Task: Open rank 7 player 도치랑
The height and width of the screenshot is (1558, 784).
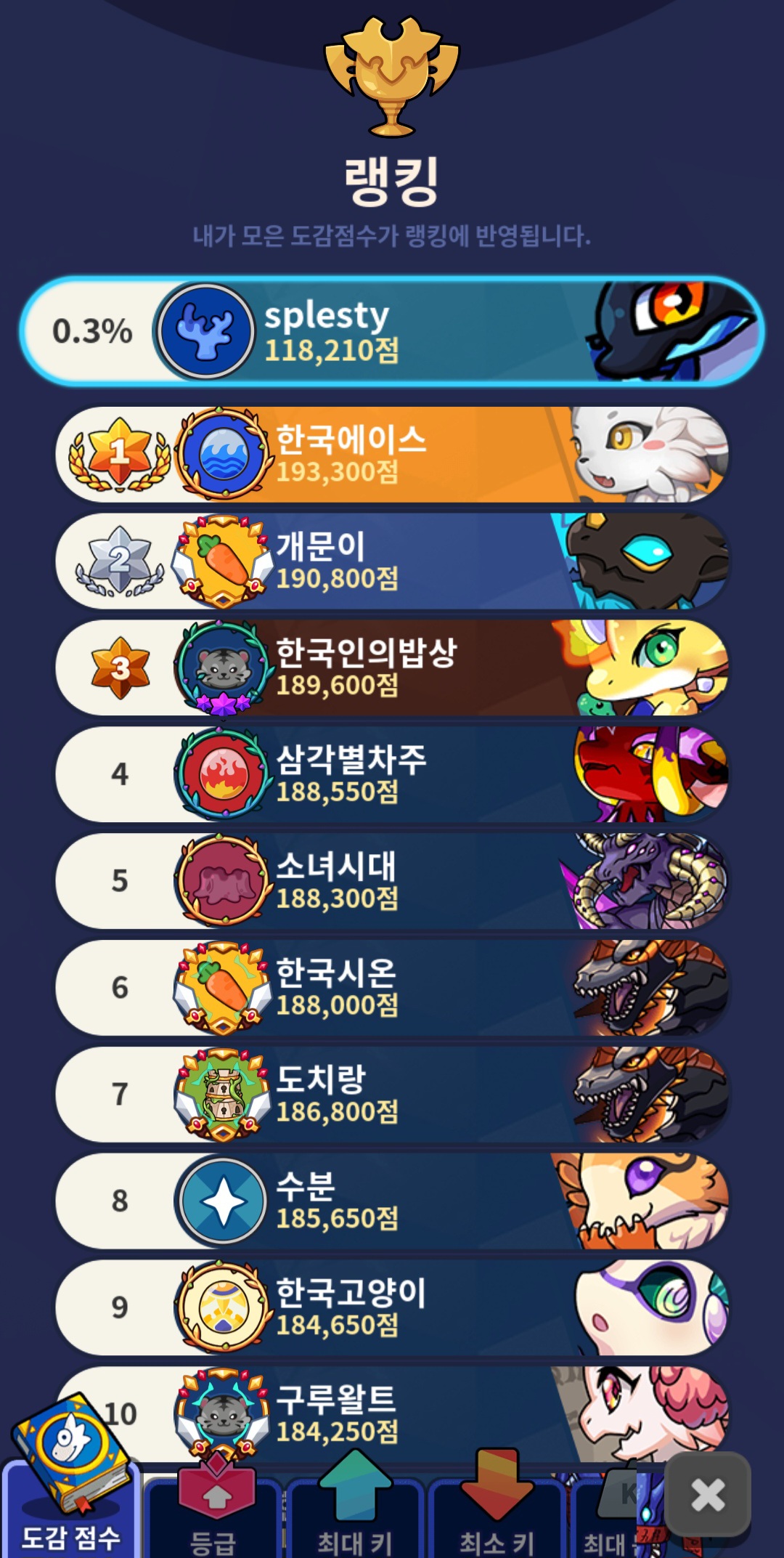Action: 392,1094
